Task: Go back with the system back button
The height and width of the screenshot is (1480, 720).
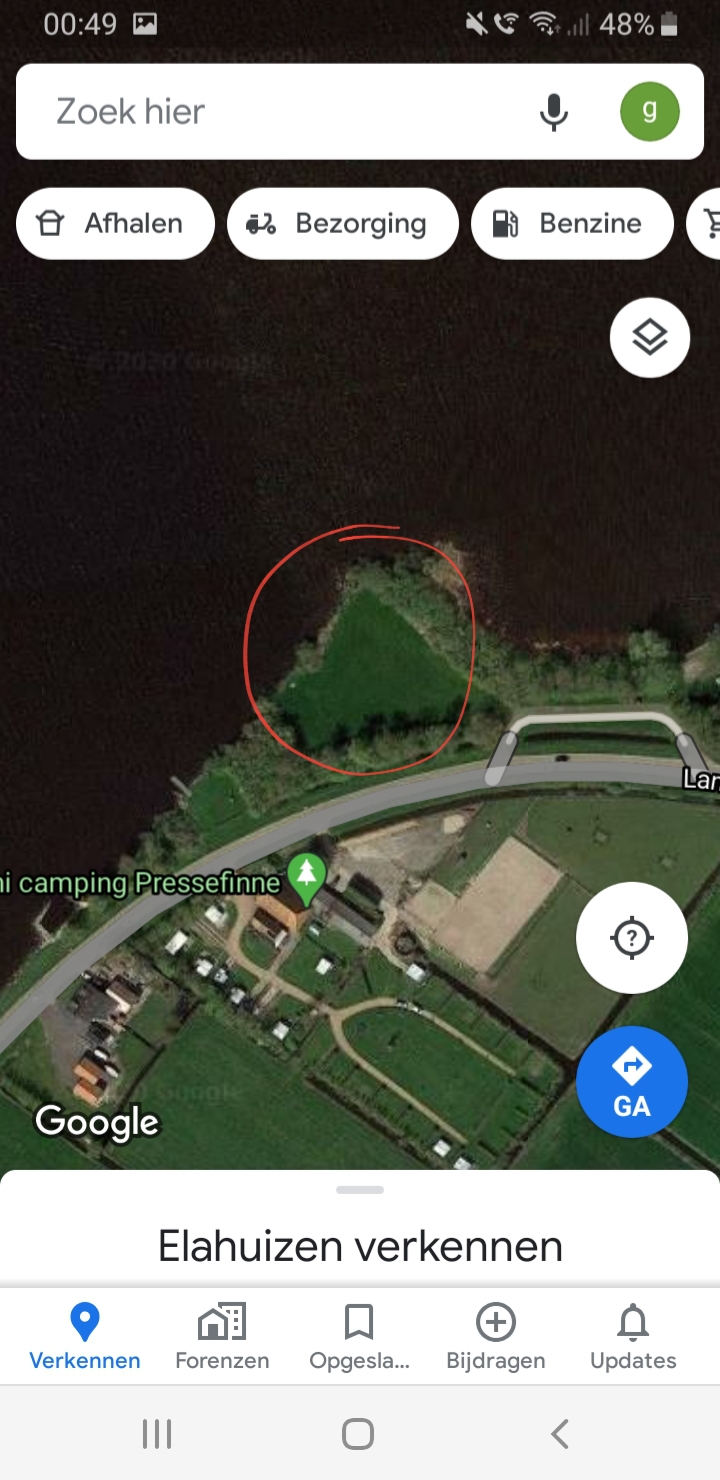Action: [x=560, y=1434]
